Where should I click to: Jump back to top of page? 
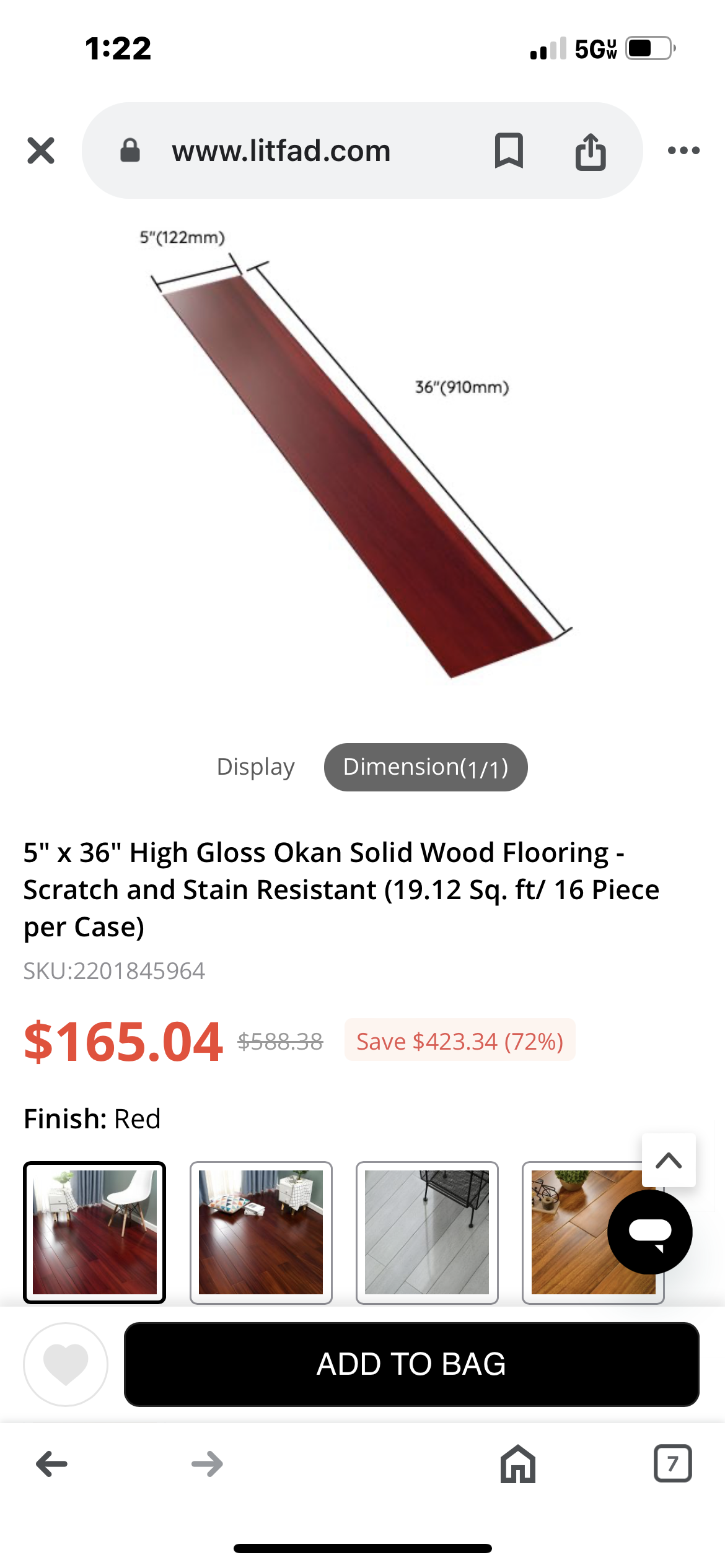pyautogui.click(x=668, y=1160)
